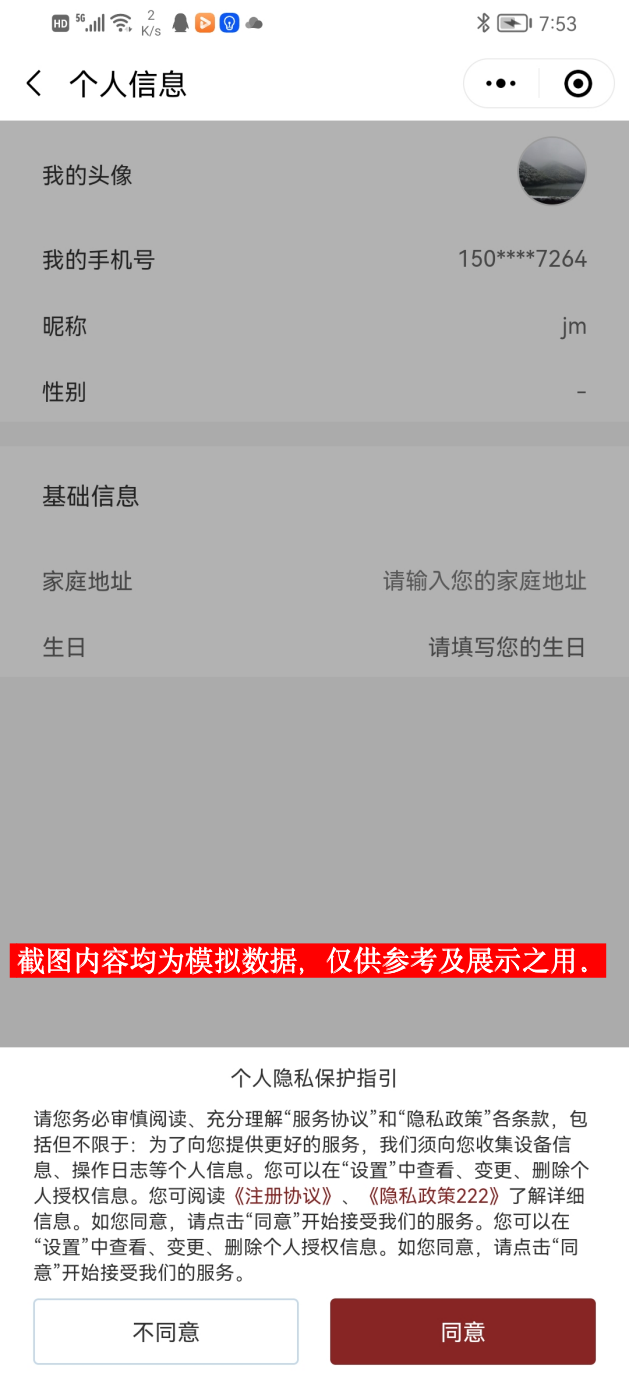
Task: Pick your birthday in the 生日 row
Action: (x=506, y=647)
